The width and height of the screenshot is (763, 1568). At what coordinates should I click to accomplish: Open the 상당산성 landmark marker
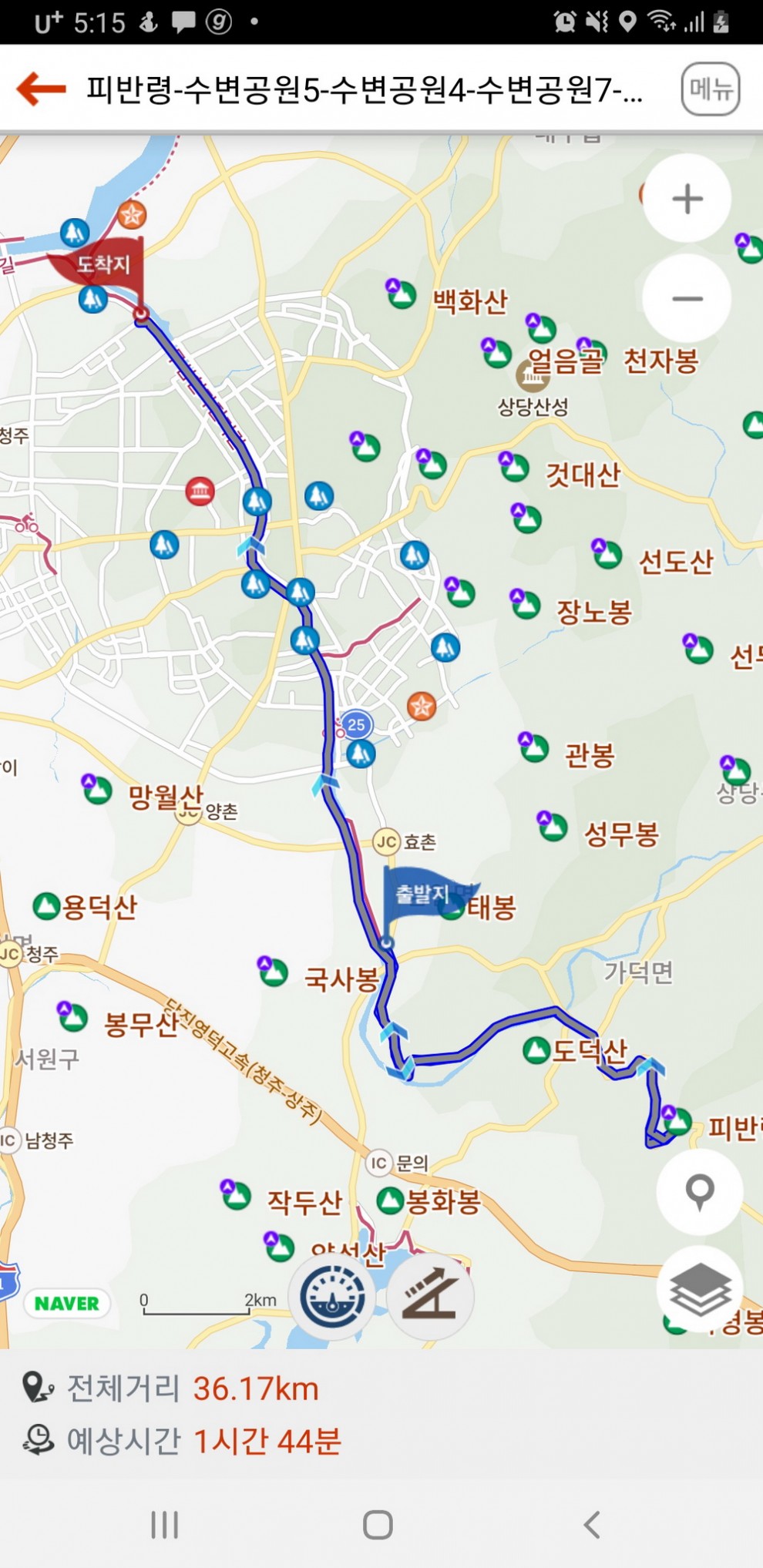click(x=532, y=377)
